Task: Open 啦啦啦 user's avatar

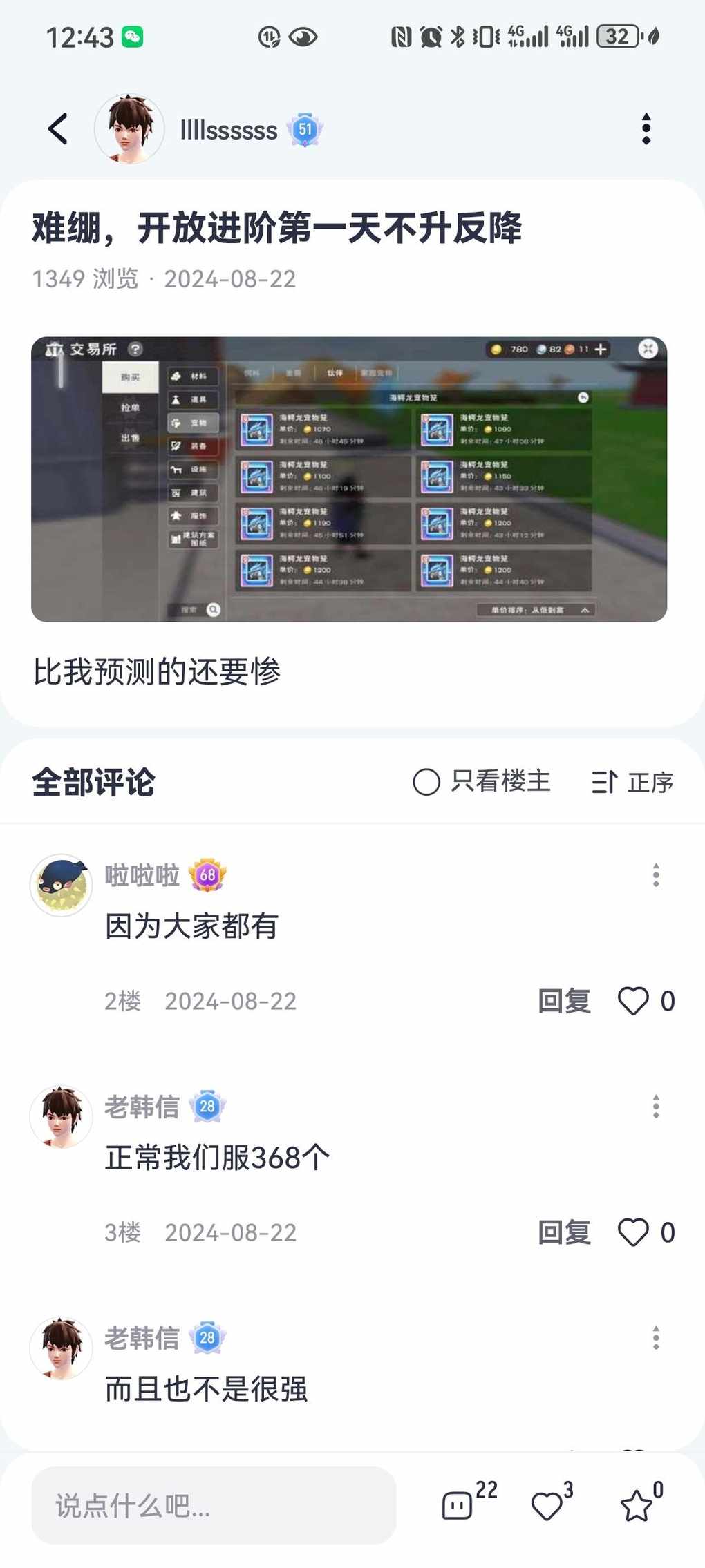Action: point(62,885)
